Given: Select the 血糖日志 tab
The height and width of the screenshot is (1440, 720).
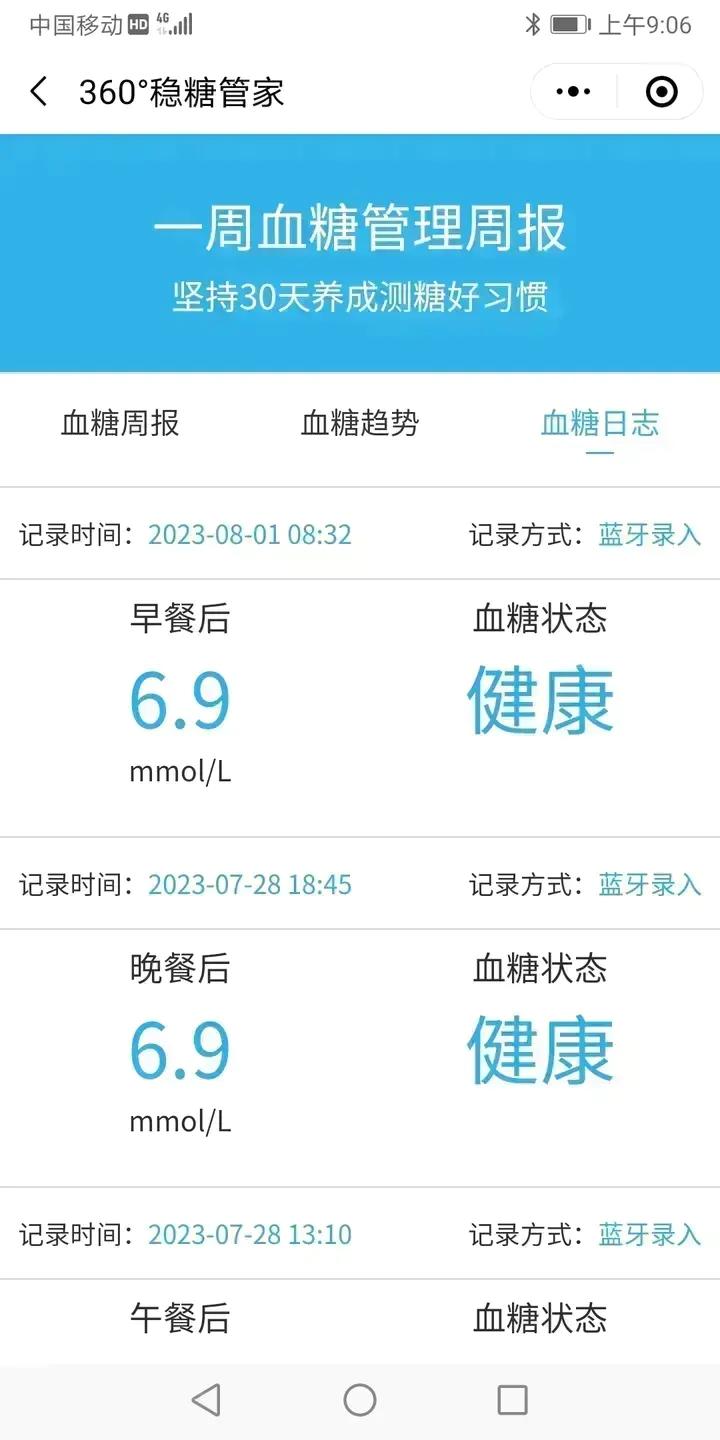Looking at the screenshot, I should (600, 423).
